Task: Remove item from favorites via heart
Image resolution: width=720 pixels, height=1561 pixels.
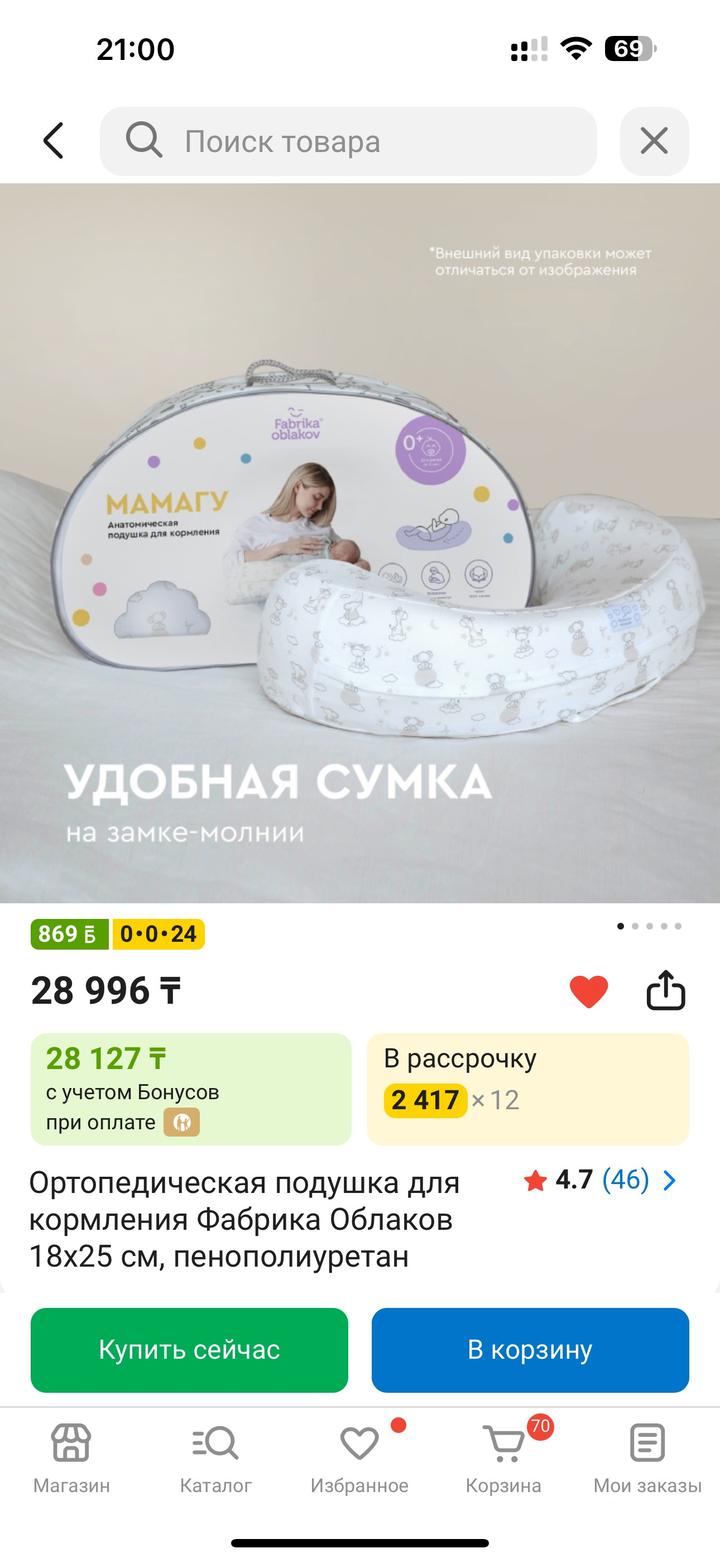Action: pos(588,991)
